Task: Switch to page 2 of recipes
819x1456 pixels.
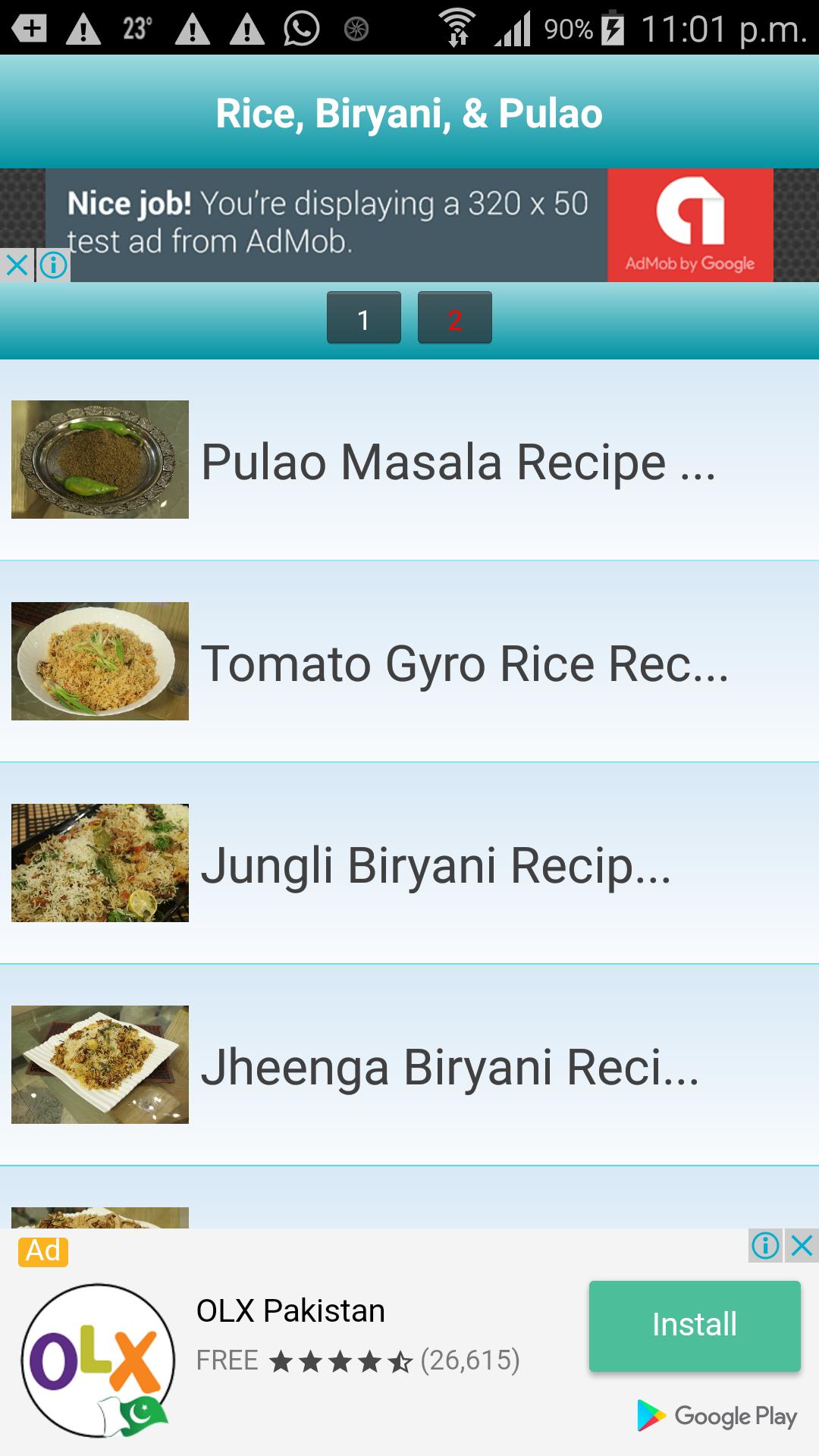Action: (455, 318)
